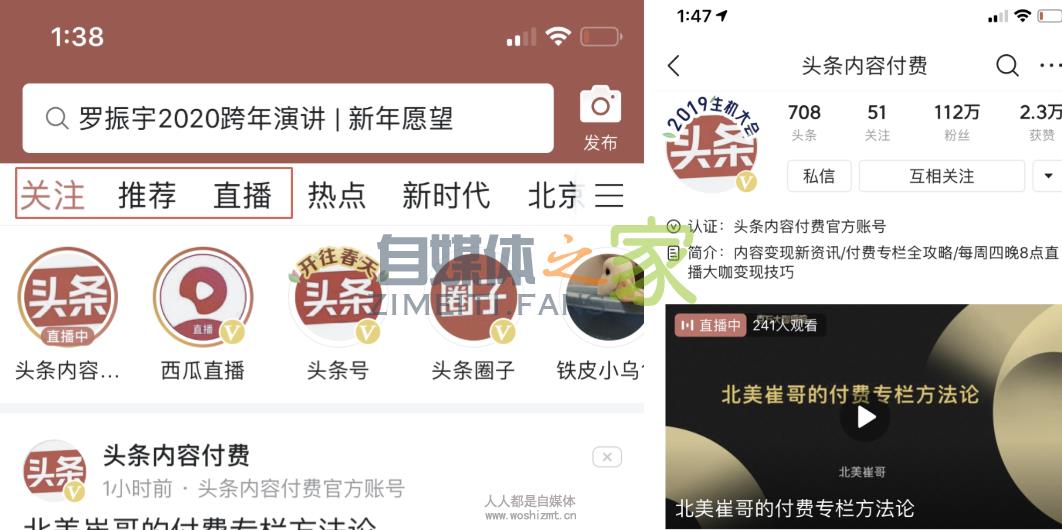Switch to the 推荐 tab

point(147,194)
